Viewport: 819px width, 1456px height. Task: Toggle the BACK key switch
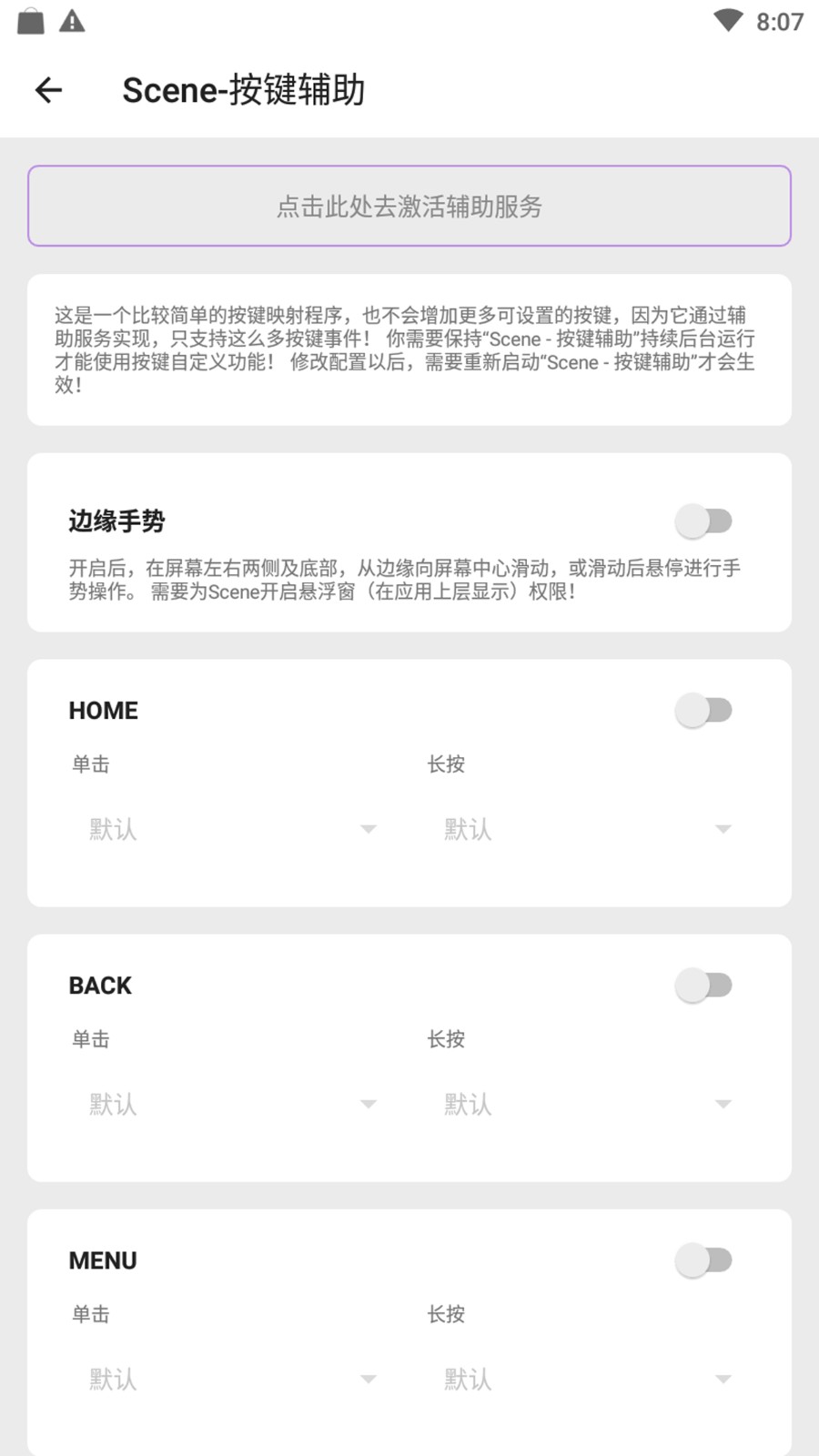[703, 985]
